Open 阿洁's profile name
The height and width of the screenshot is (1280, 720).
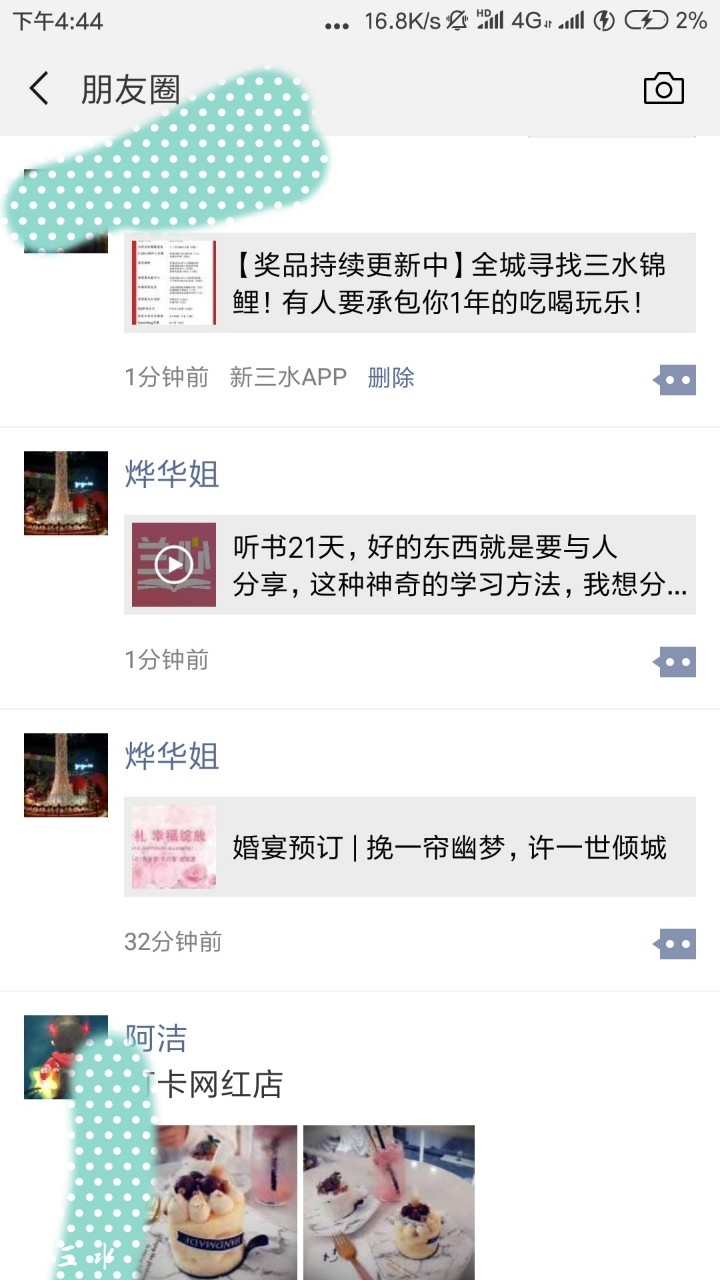click(x=157, y=1038)
